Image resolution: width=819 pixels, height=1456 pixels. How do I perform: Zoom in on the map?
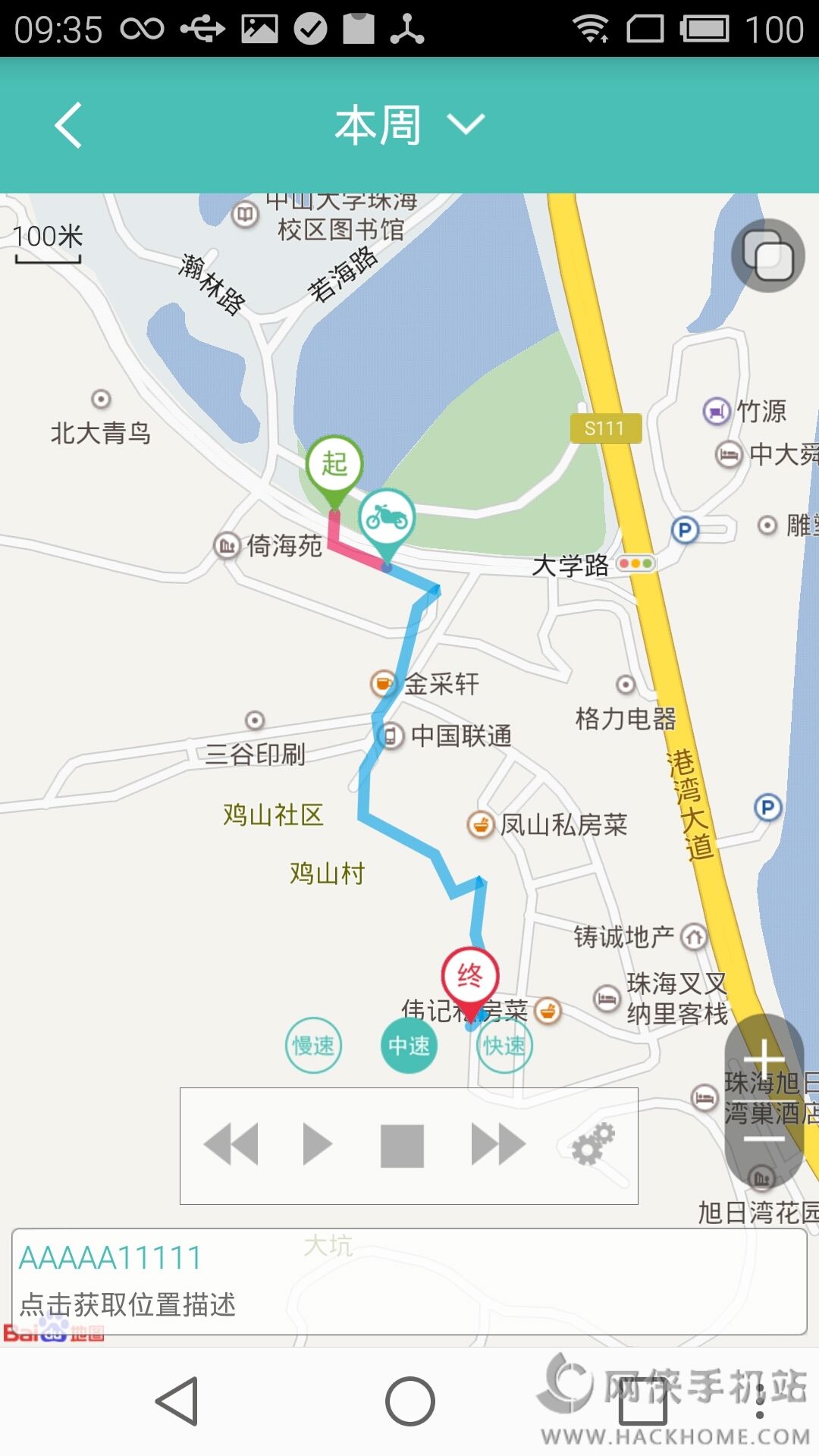764,1057
